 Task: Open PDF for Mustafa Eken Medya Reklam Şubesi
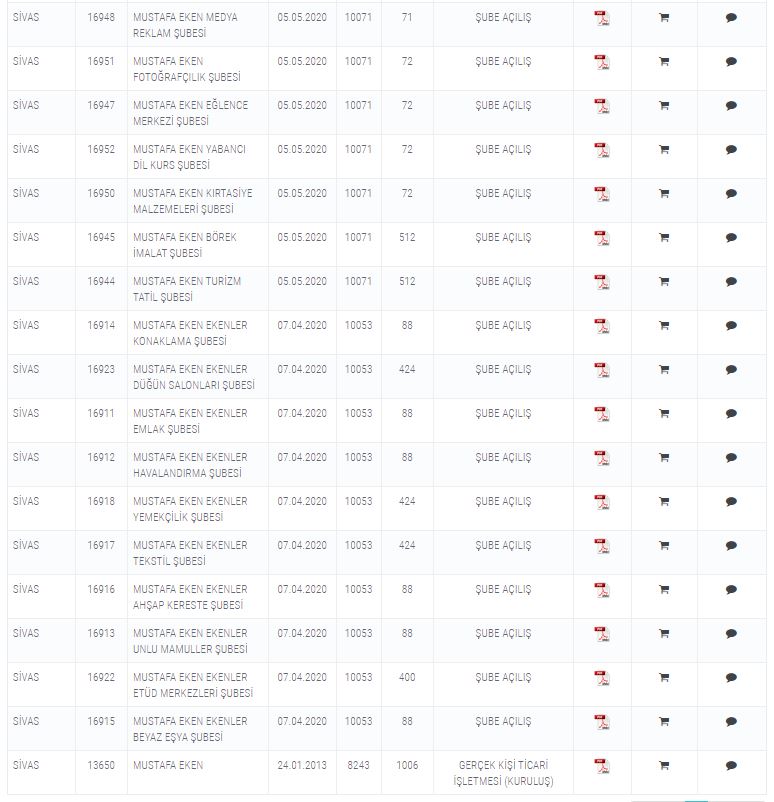(601, 18)
